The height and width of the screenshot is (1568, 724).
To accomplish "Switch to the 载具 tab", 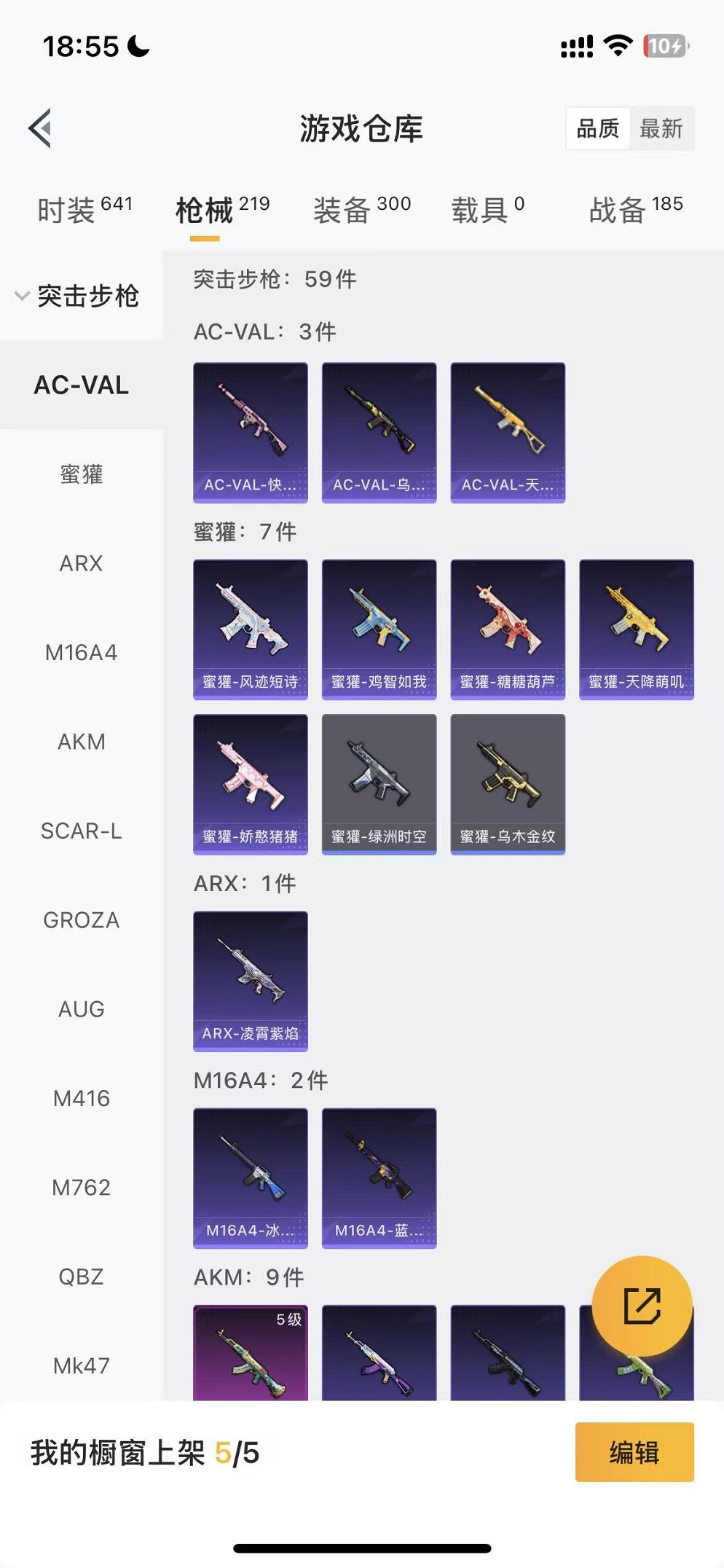I will click(487, 210).
